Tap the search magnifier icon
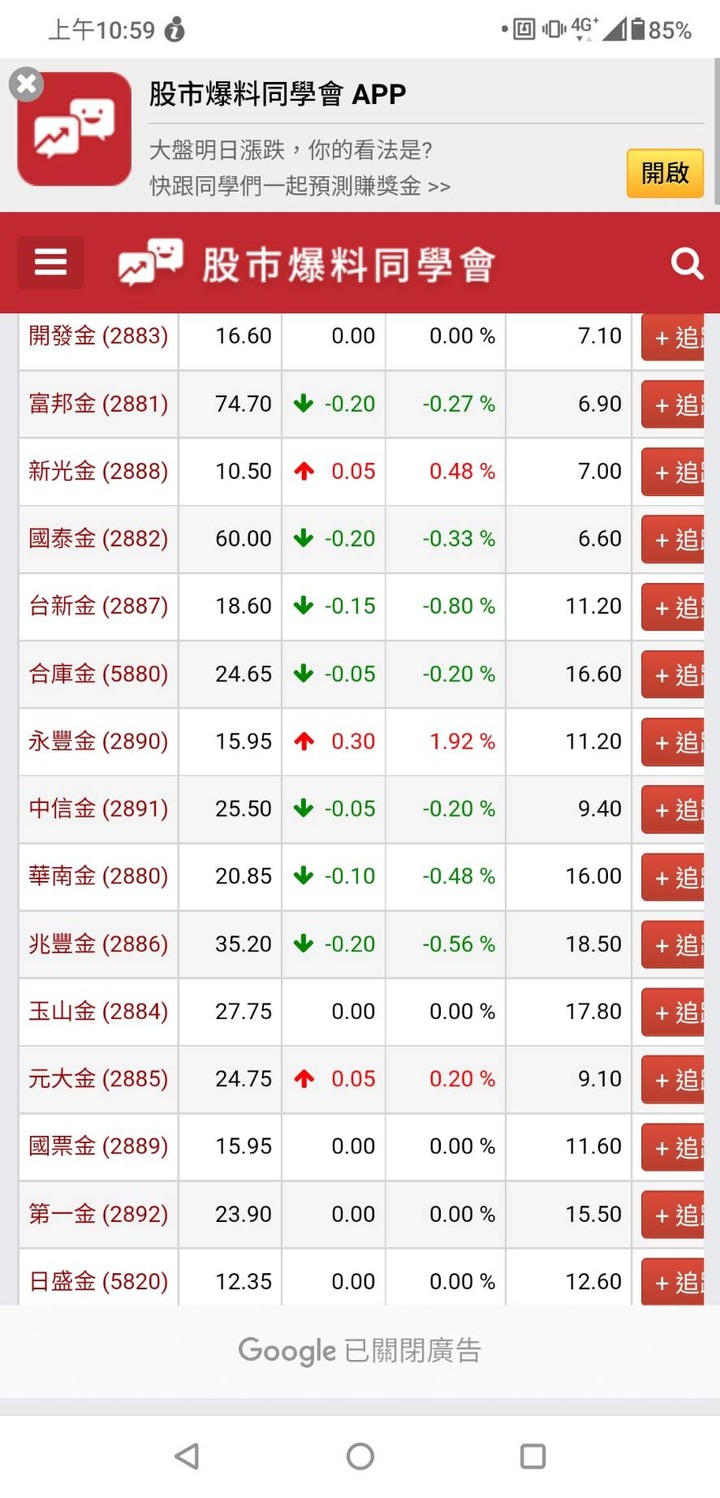 tap(687, 264)
